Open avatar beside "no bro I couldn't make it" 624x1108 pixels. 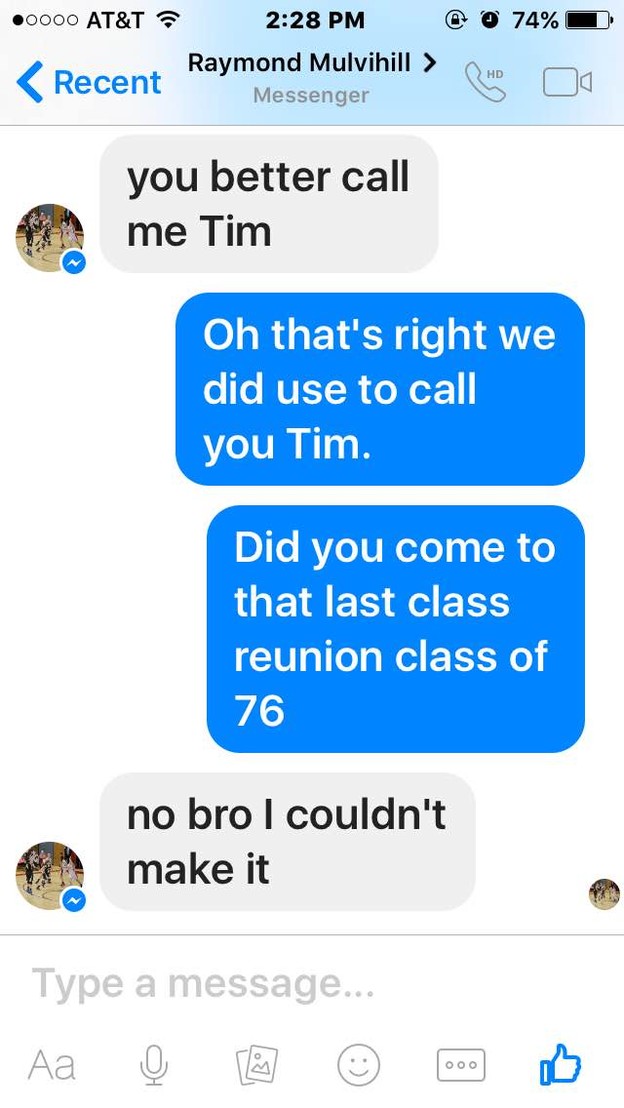49,874
